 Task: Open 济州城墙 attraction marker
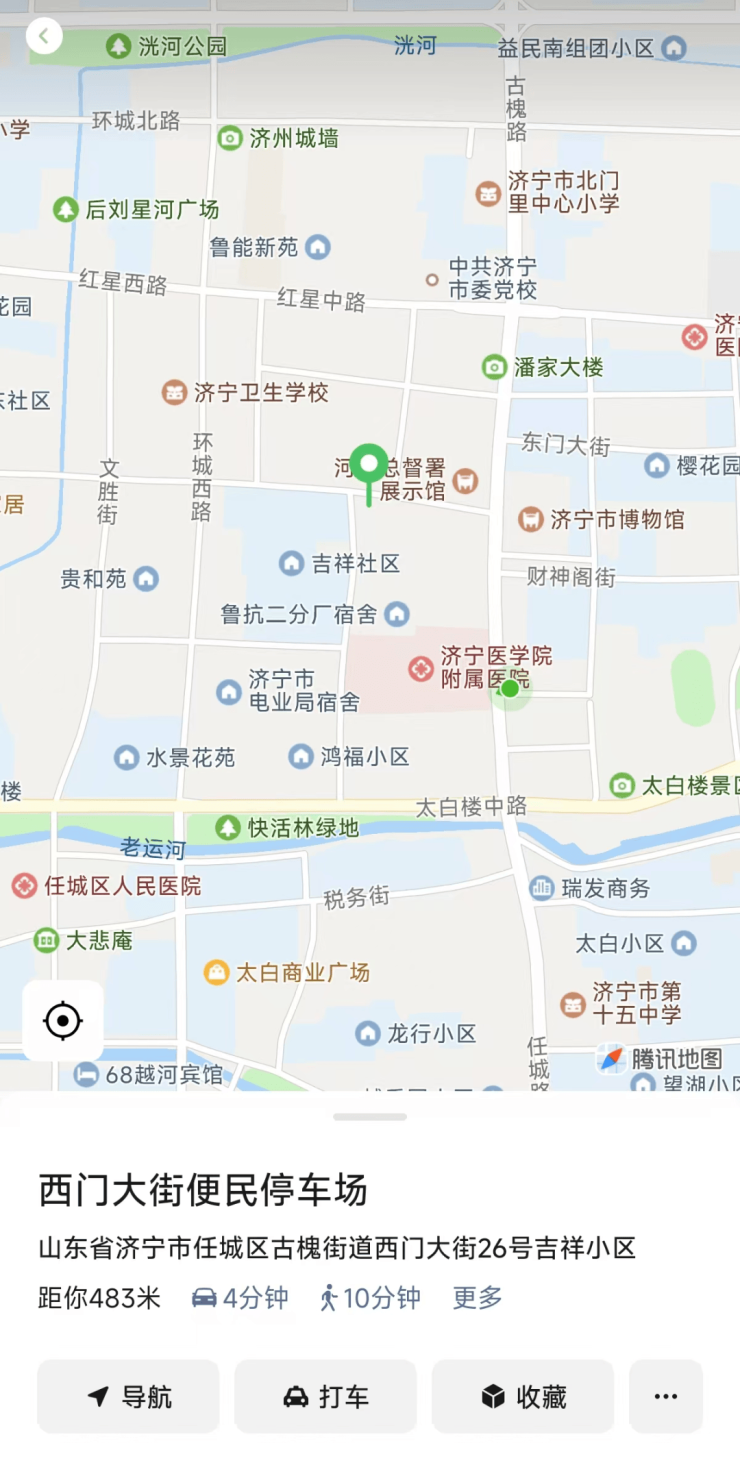pyautogui.click(x=230, y=138)
